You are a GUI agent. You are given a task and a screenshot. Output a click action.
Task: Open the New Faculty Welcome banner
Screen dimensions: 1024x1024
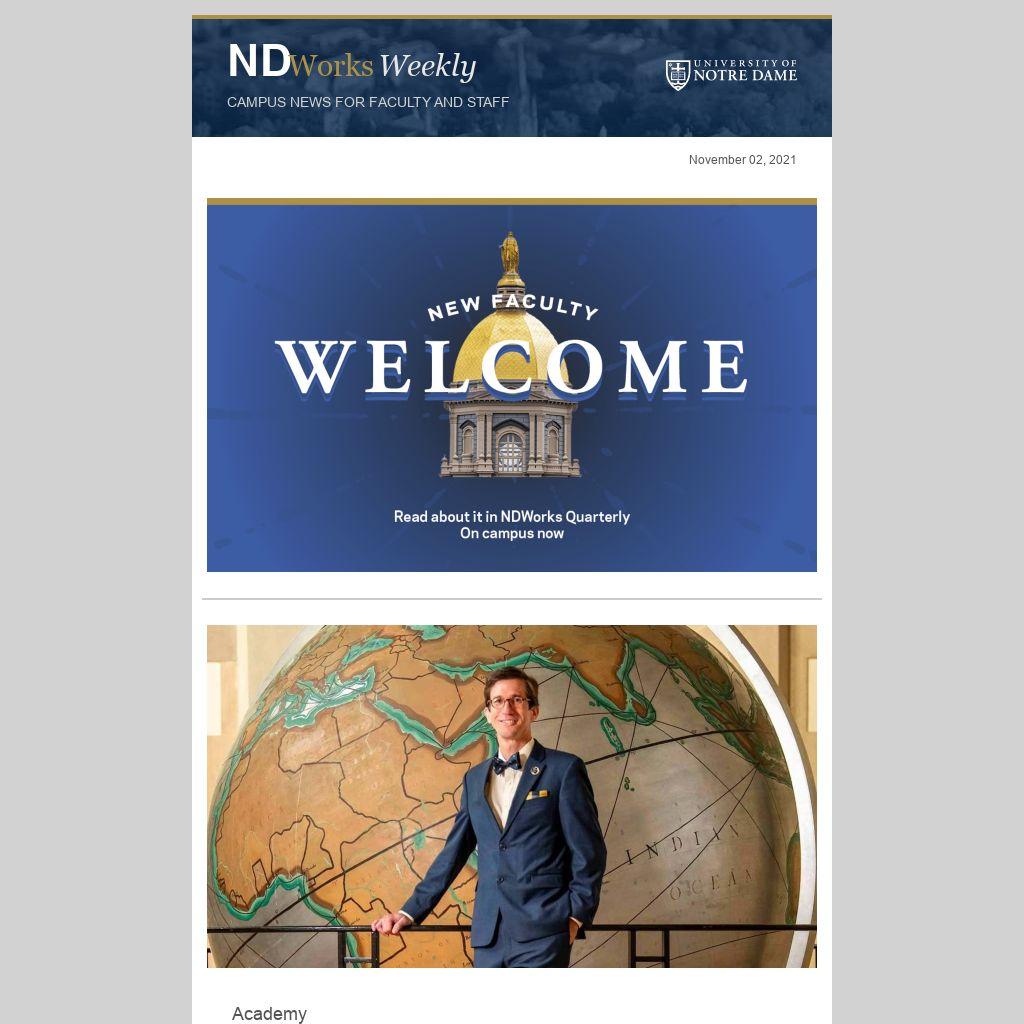pos(511,386)
